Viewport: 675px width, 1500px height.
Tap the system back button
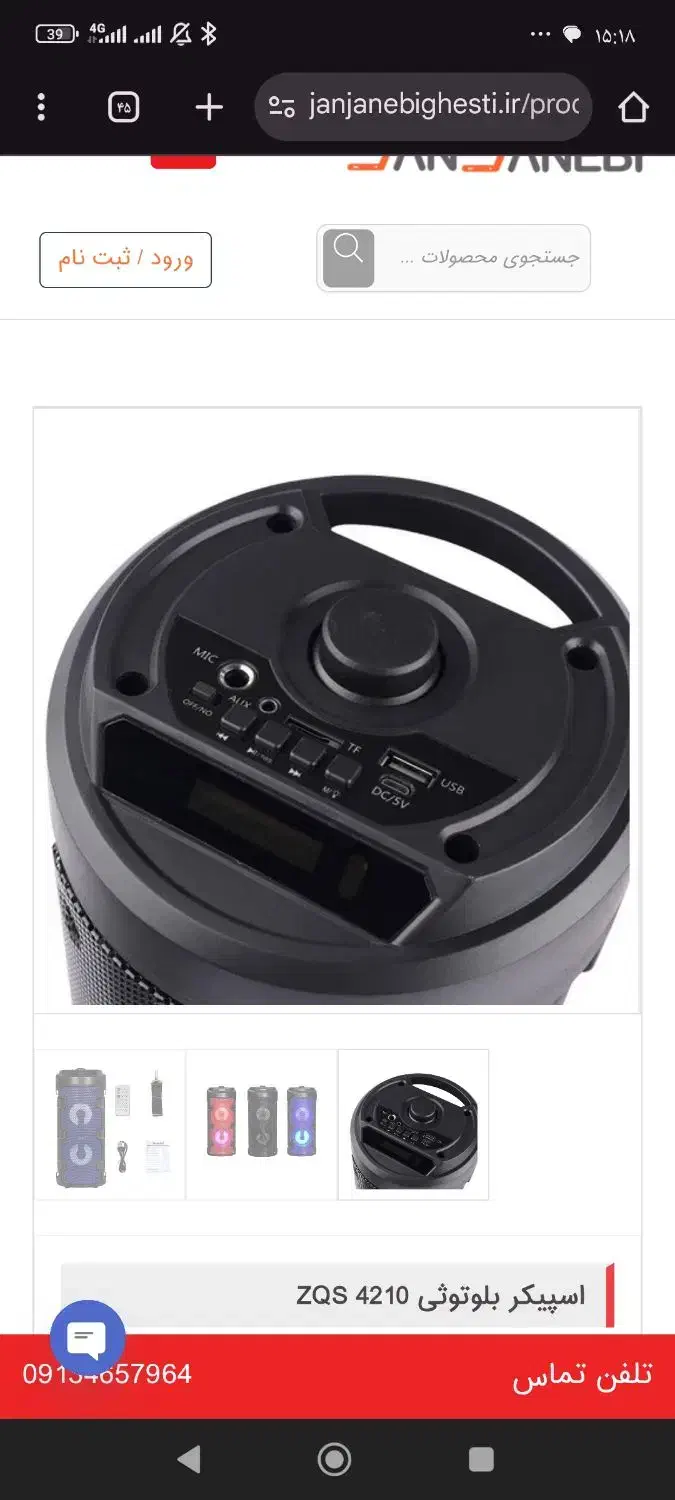(x=189, y=1460)
